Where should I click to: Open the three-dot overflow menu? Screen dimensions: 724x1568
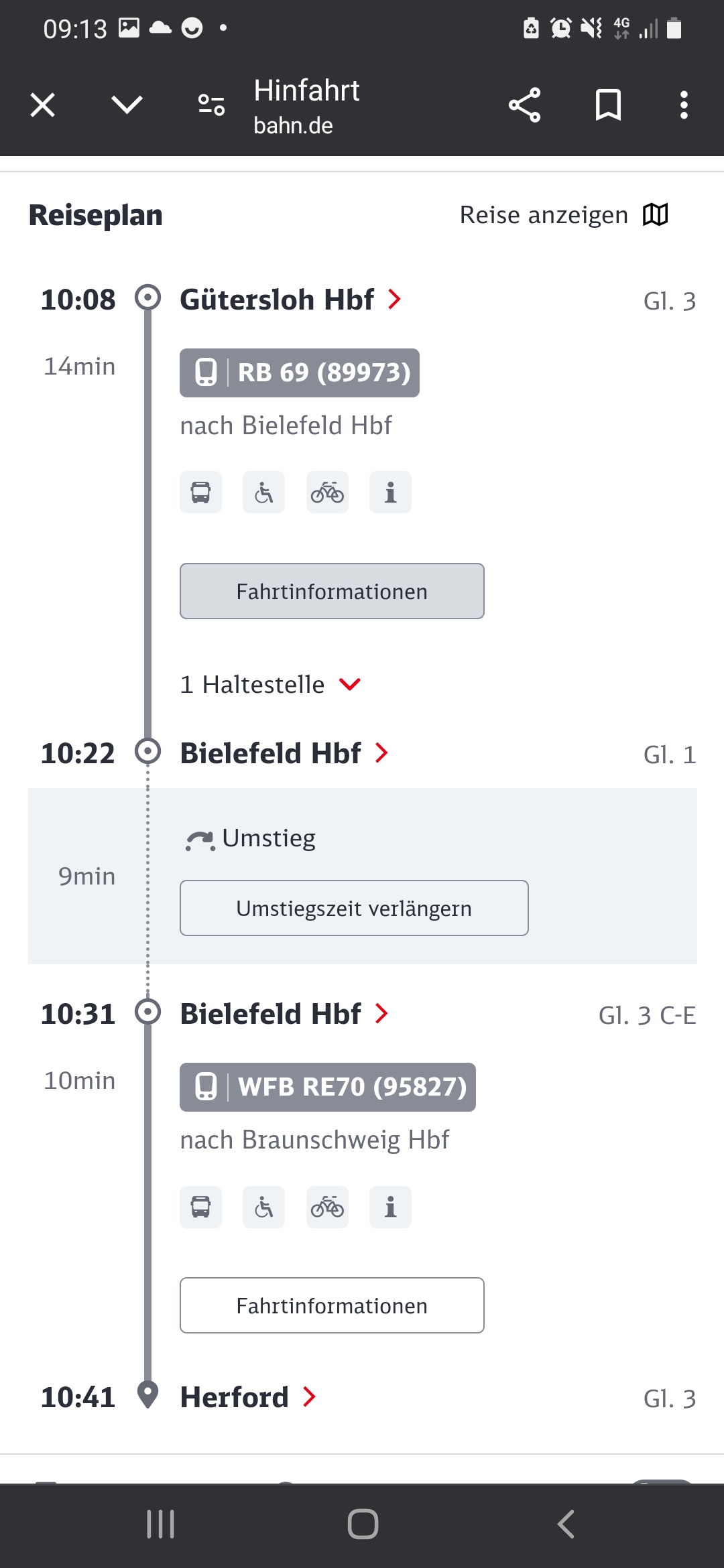[x=684, y=105]
